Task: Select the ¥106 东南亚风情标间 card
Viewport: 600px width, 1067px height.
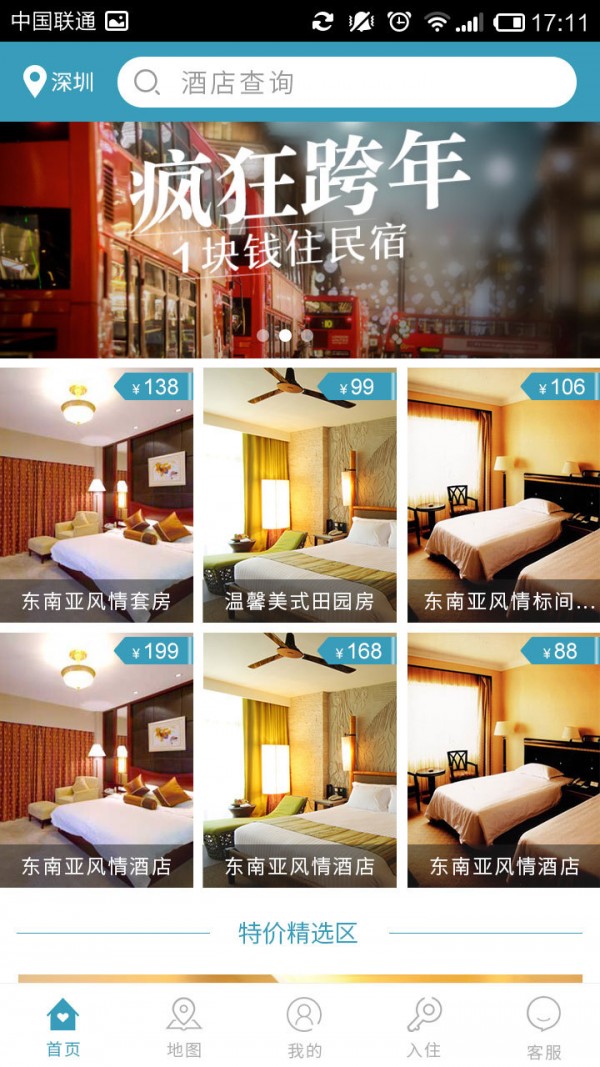Action: tap(503, 495)
